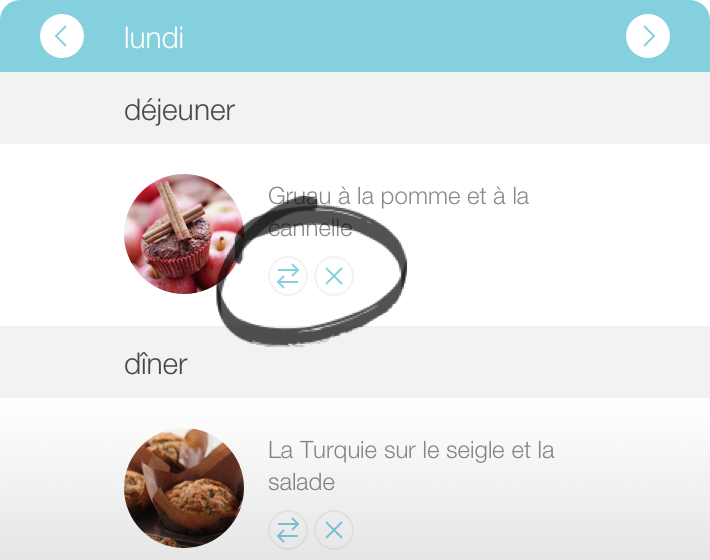710x560 pixels.
Task: Swap the La Turquie sur le seigle meal
Action: [x=288, y=529]
